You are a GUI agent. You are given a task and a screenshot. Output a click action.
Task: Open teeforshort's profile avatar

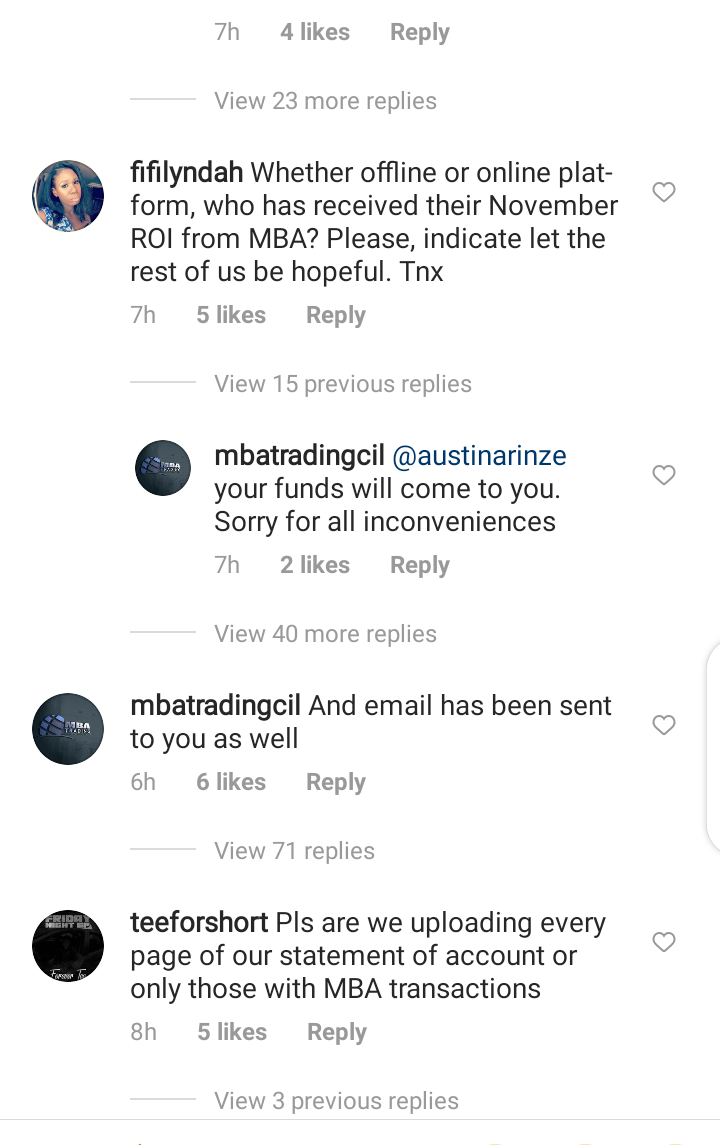point(69,946)
